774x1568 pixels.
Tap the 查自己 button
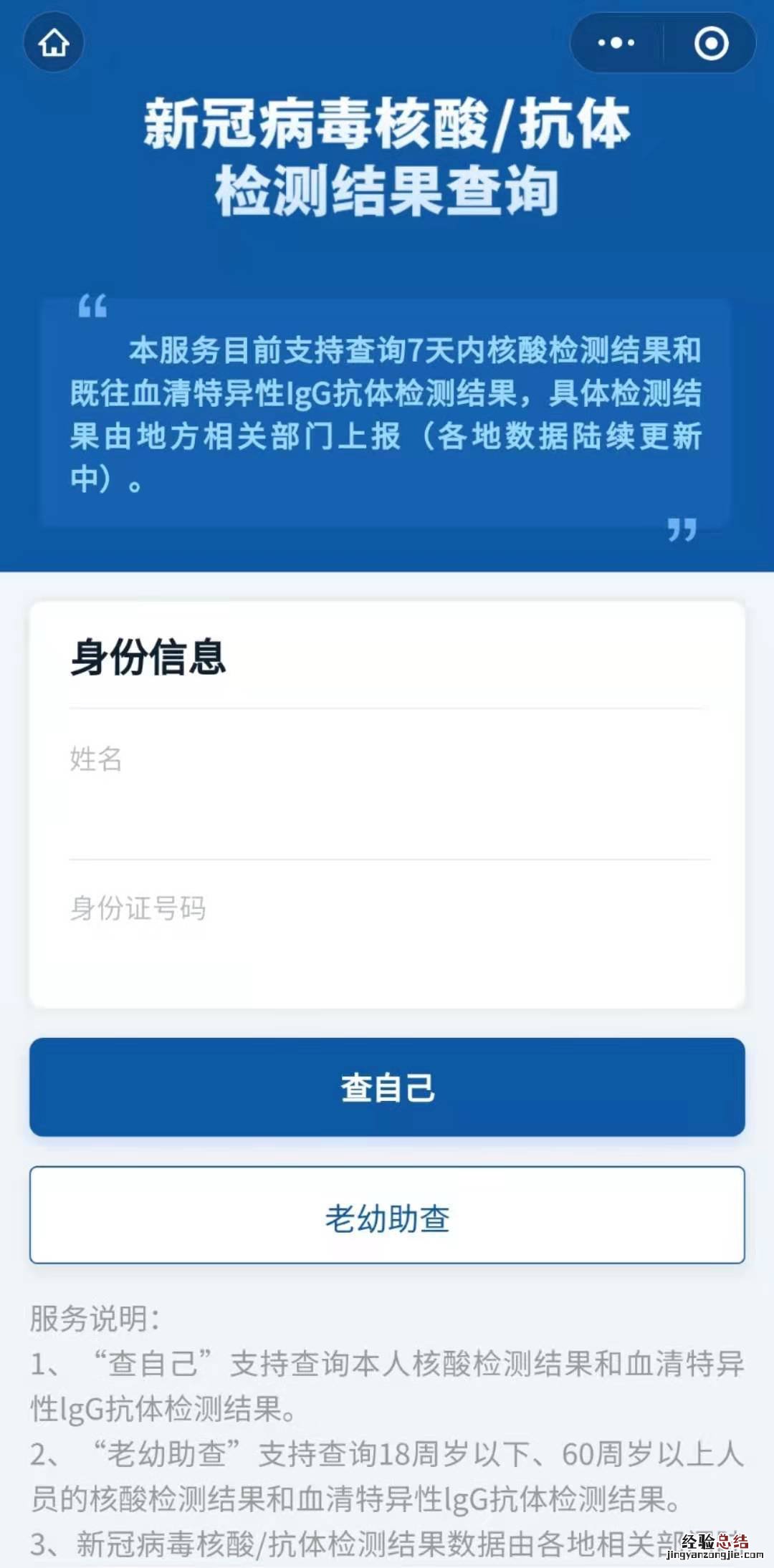pos(387,1087)
